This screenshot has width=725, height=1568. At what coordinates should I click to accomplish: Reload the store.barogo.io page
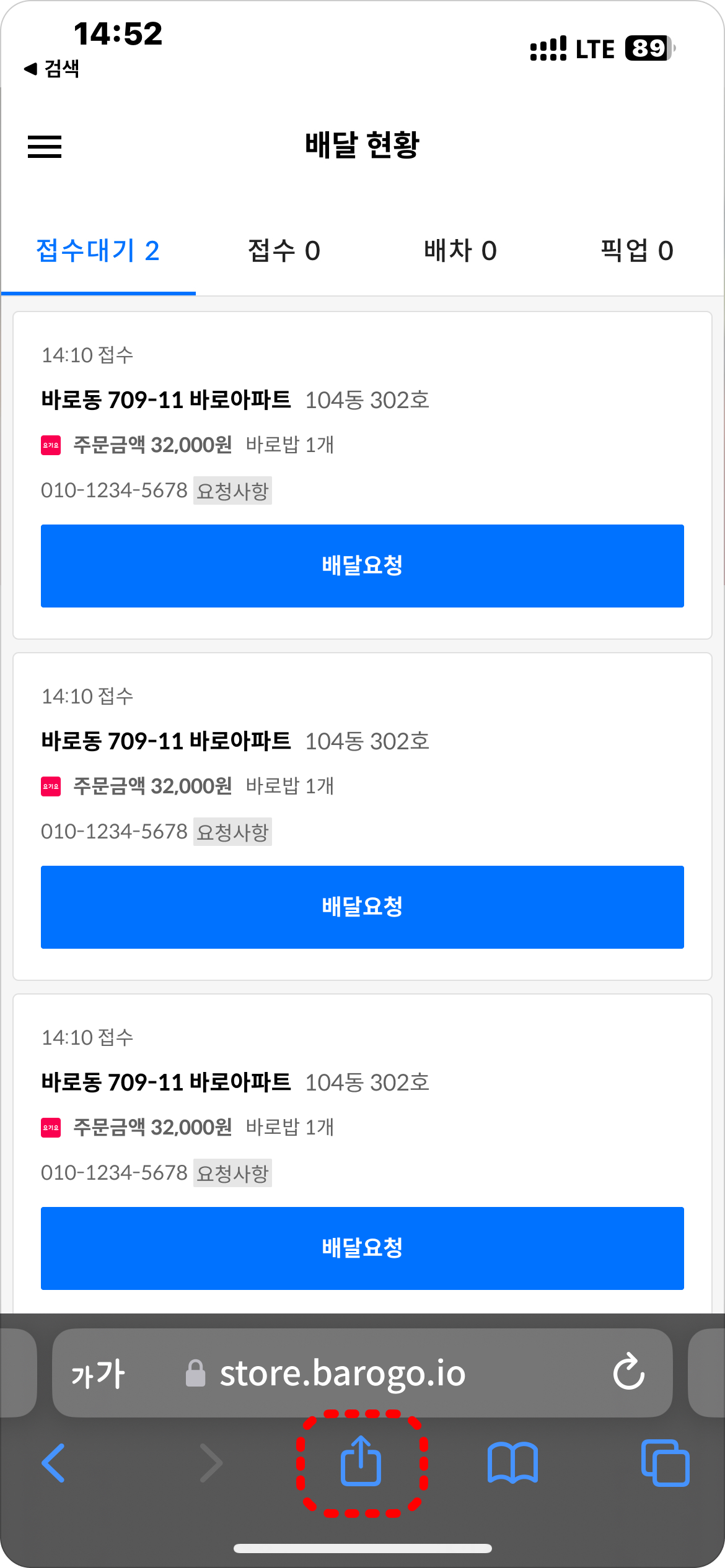629,1372
